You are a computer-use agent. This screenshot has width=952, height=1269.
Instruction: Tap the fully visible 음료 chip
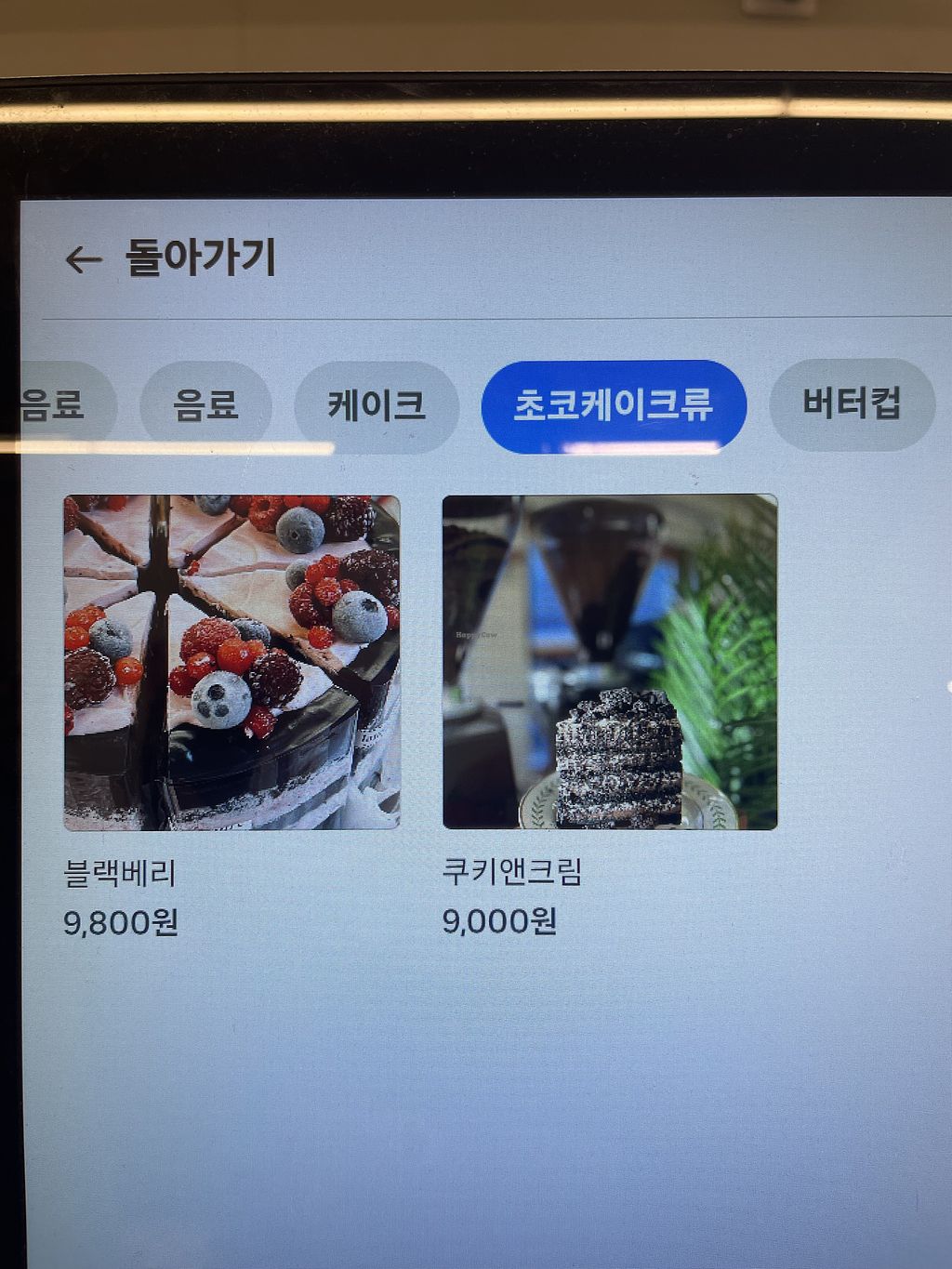point(205,406)
